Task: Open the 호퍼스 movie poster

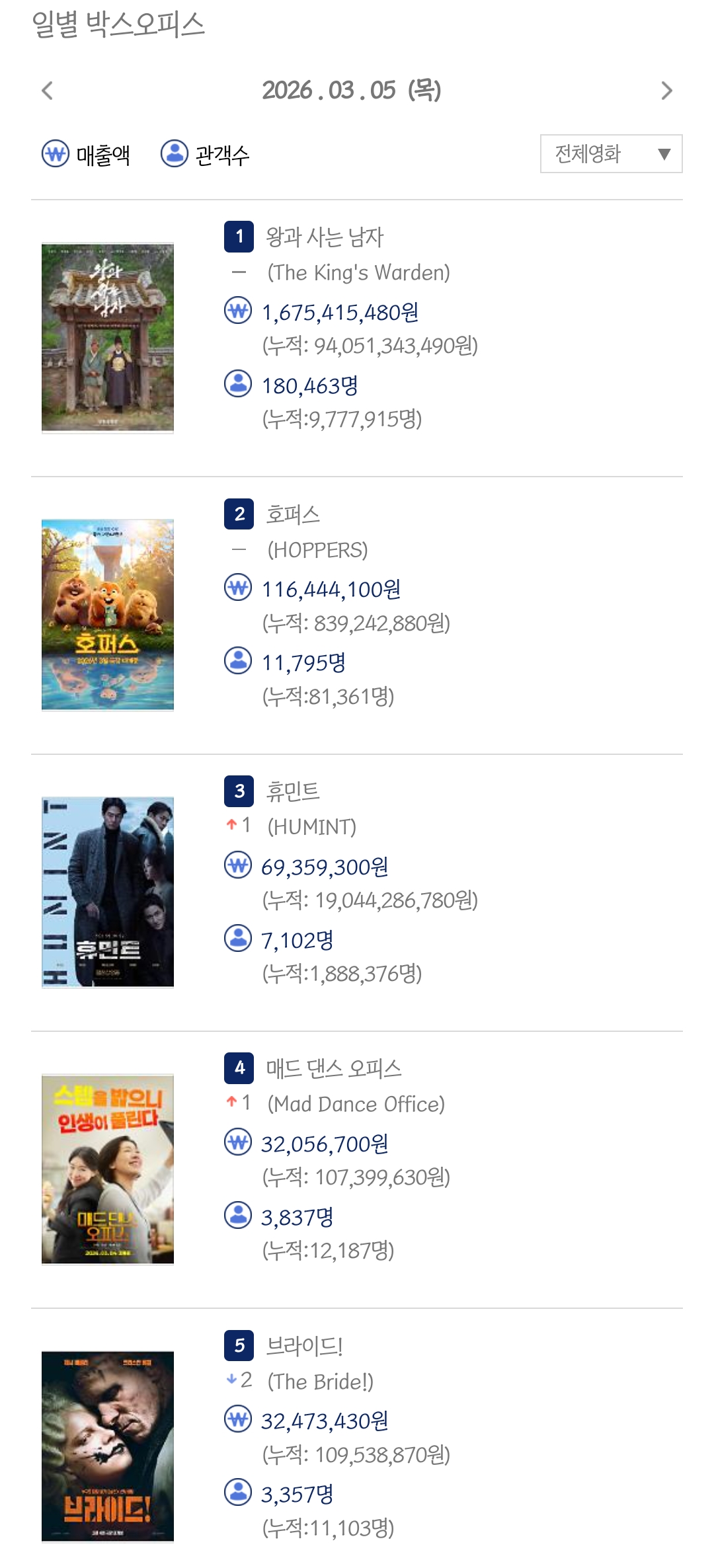Action: [108, 615]
